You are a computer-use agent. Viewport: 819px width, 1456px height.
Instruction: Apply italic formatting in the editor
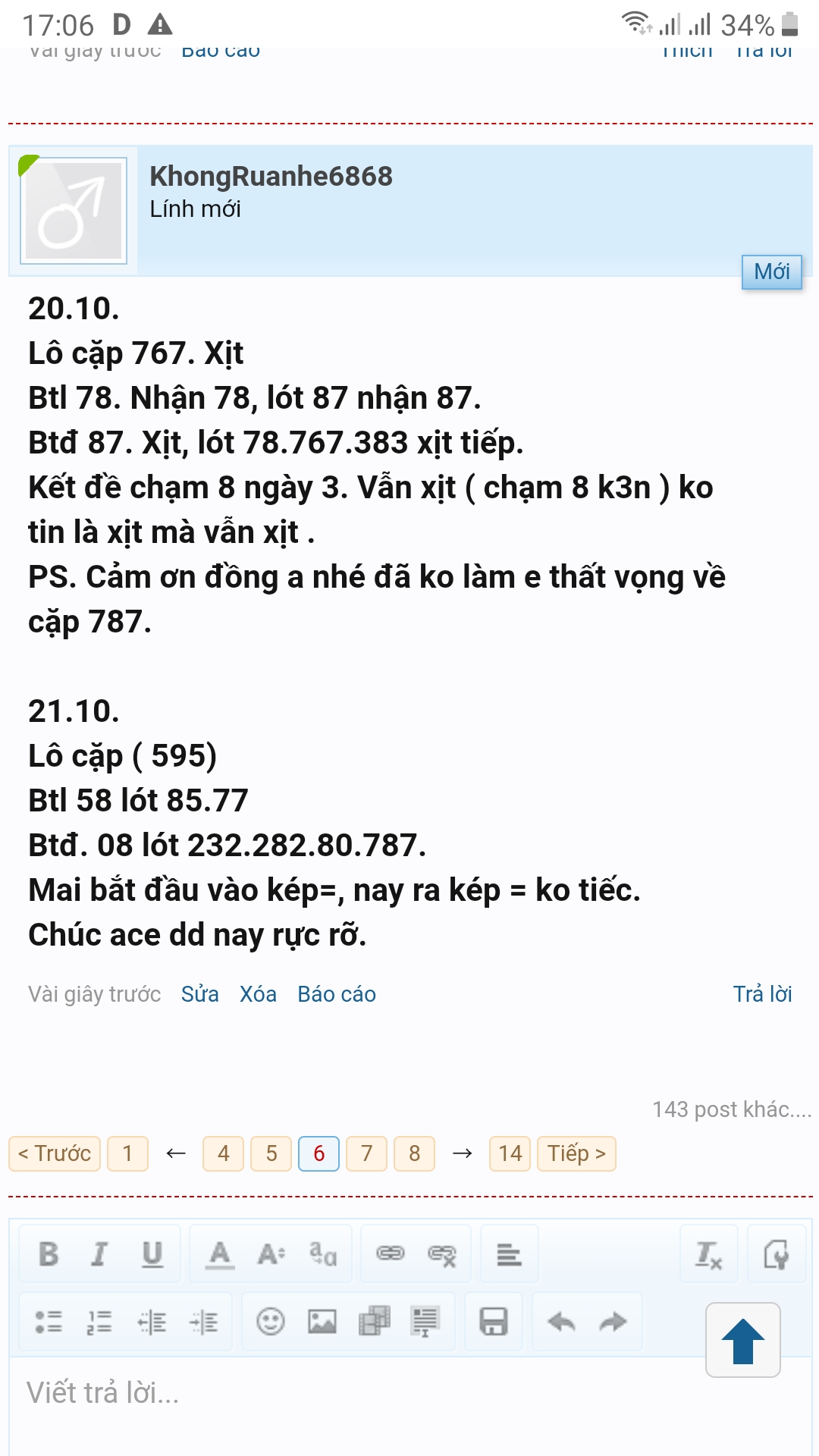click(x=99, y=1254)
